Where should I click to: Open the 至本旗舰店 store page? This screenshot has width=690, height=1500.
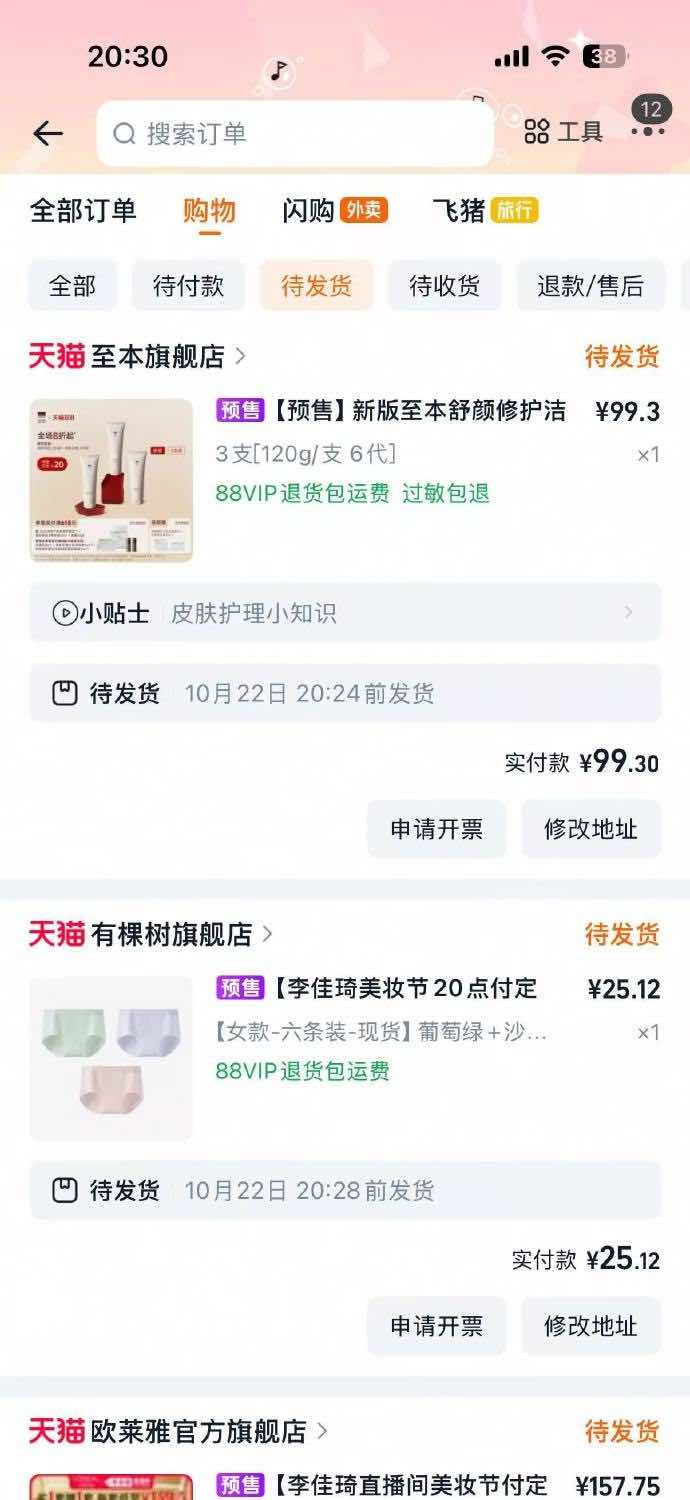coord(158,356)
